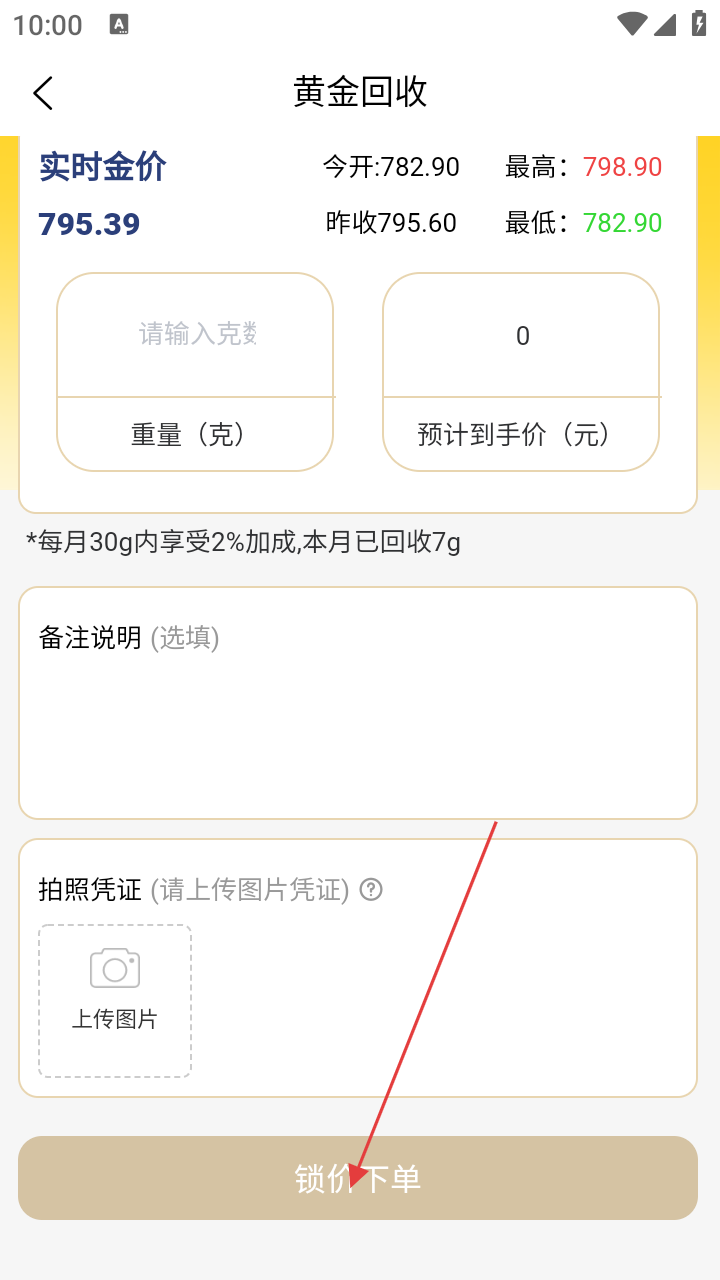Screen dimensions: 720x1280
Task: Tap the 锁价下单 button
Action: pos(358,1178)
